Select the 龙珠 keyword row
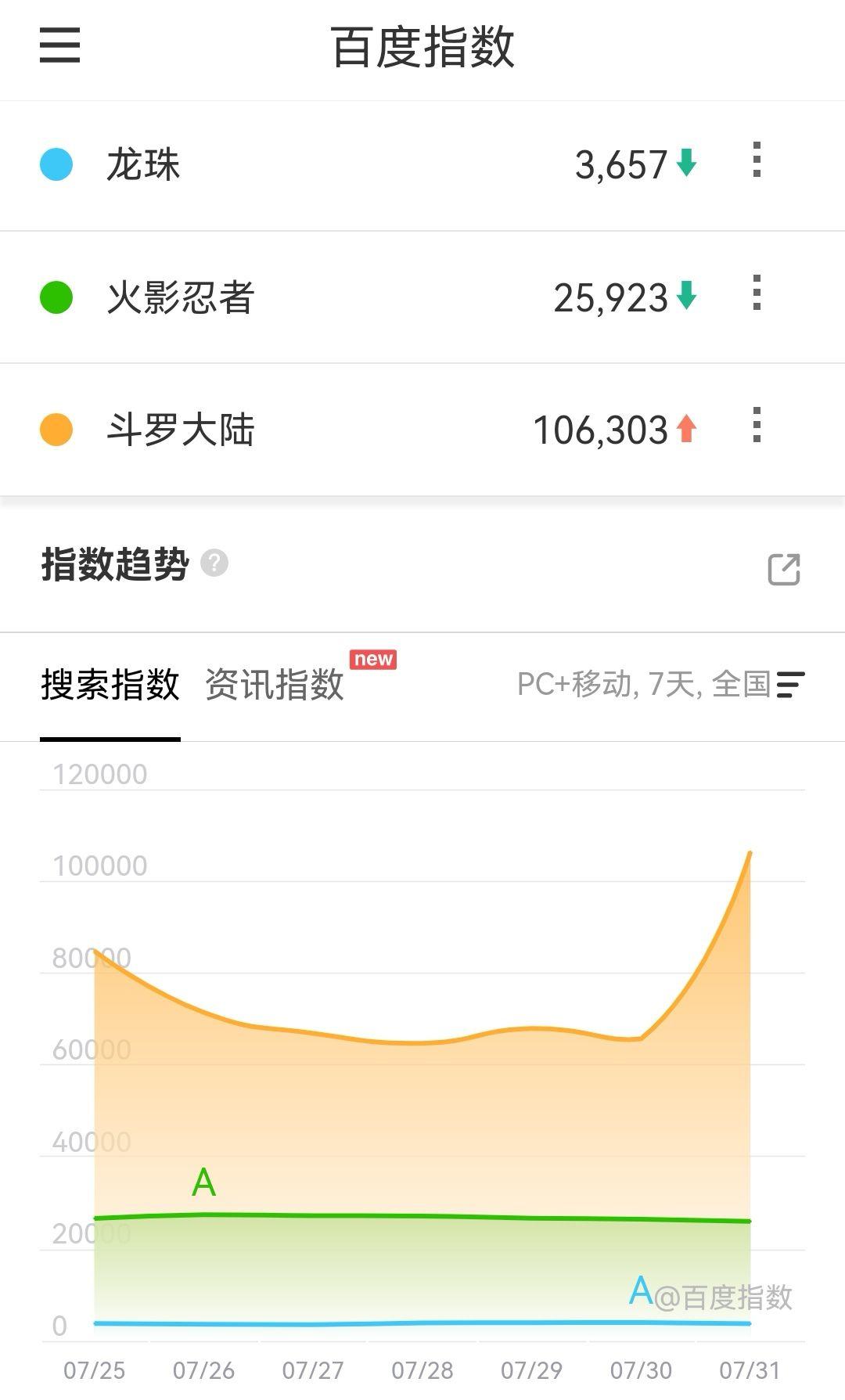The image size is (845, 1400). [x=313, y=165]
